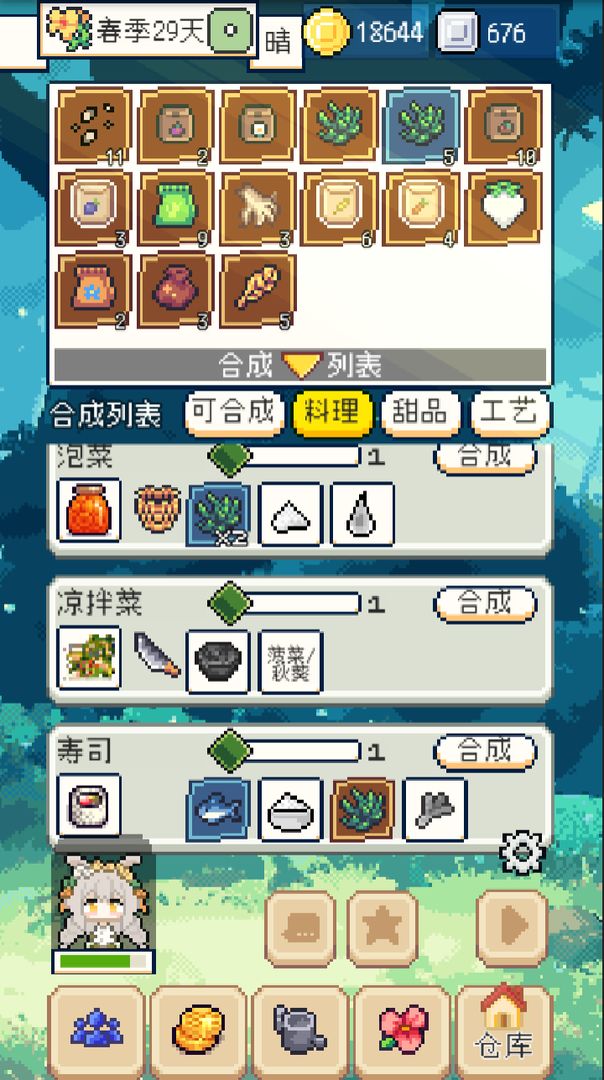Tap the watering can button
The height and width of the screenshot is (1080, 604).
click(x=300, y=1030)
